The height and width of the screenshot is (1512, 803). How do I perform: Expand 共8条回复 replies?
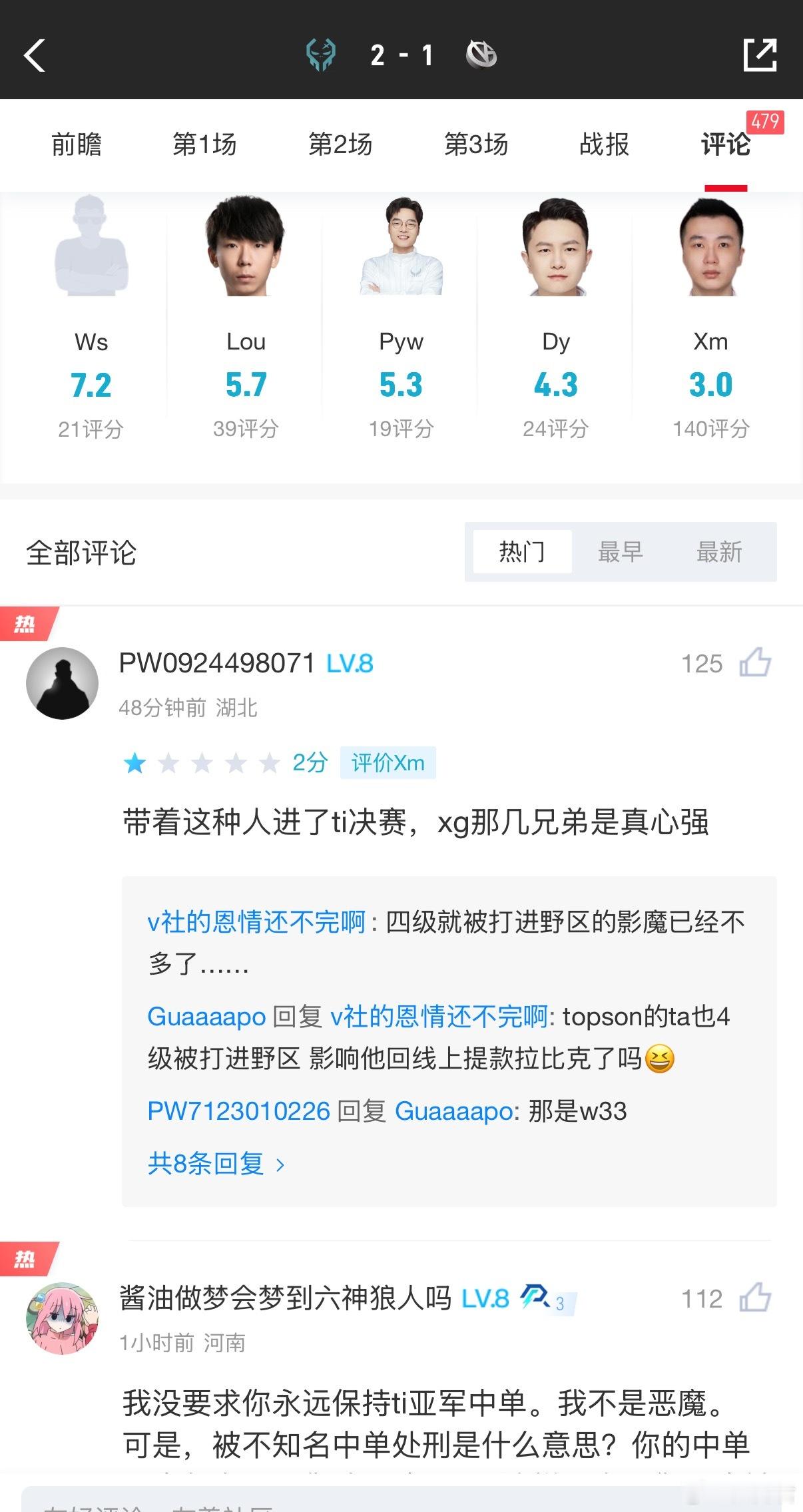[x=216, y=1164]
